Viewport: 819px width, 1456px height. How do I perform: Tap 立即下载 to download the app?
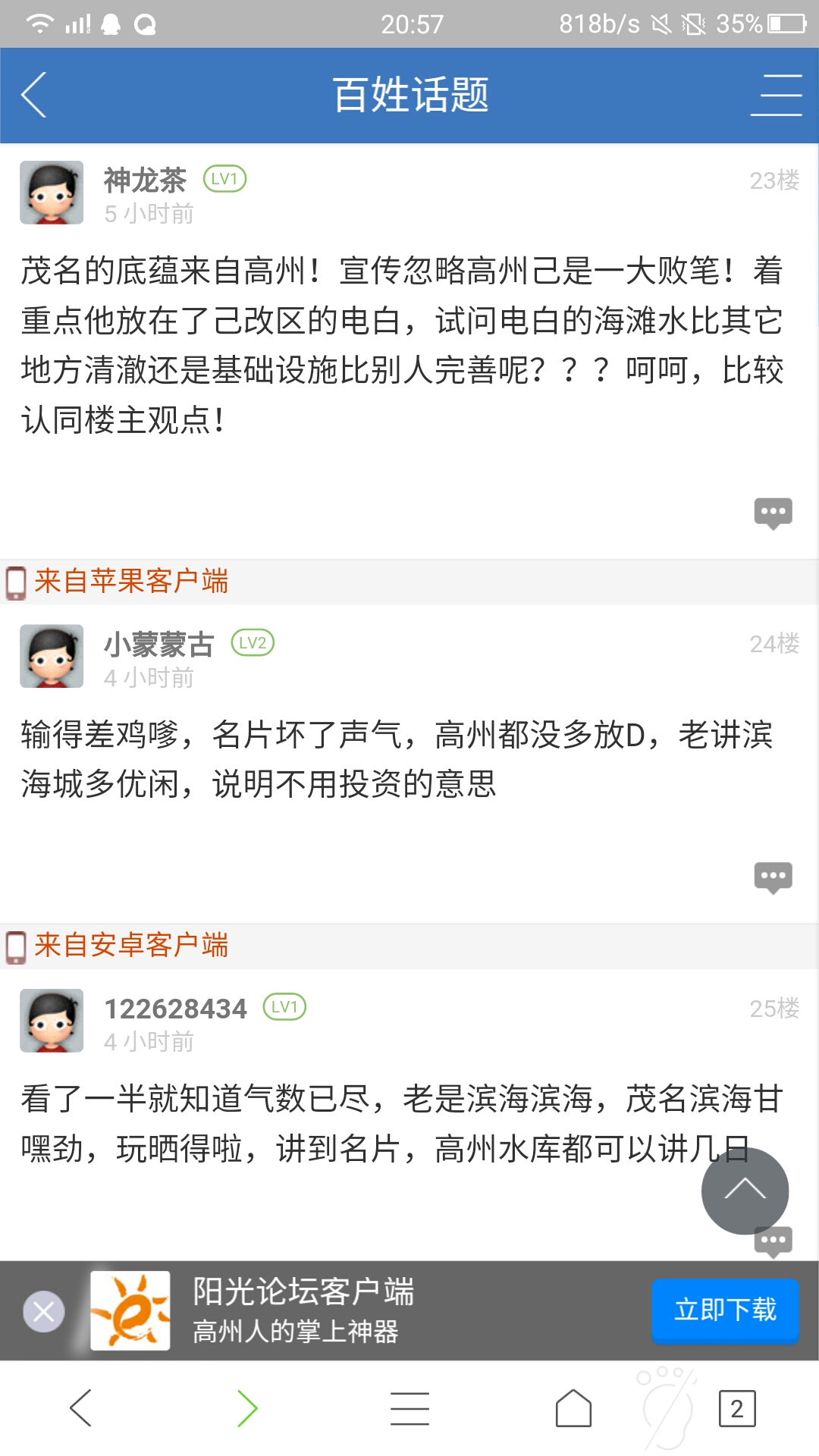coord(725,1310)
